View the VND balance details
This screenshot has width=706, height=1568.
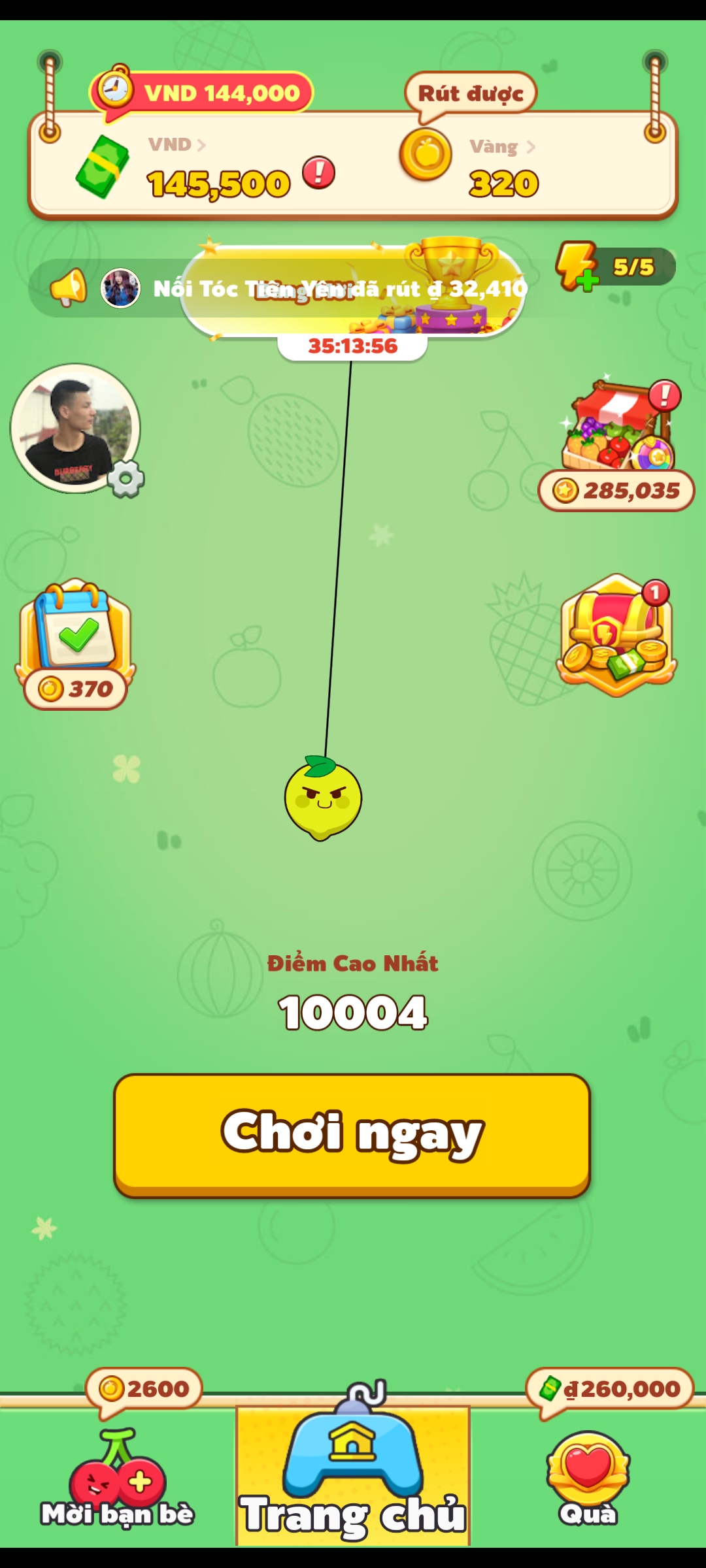point(176,144)
